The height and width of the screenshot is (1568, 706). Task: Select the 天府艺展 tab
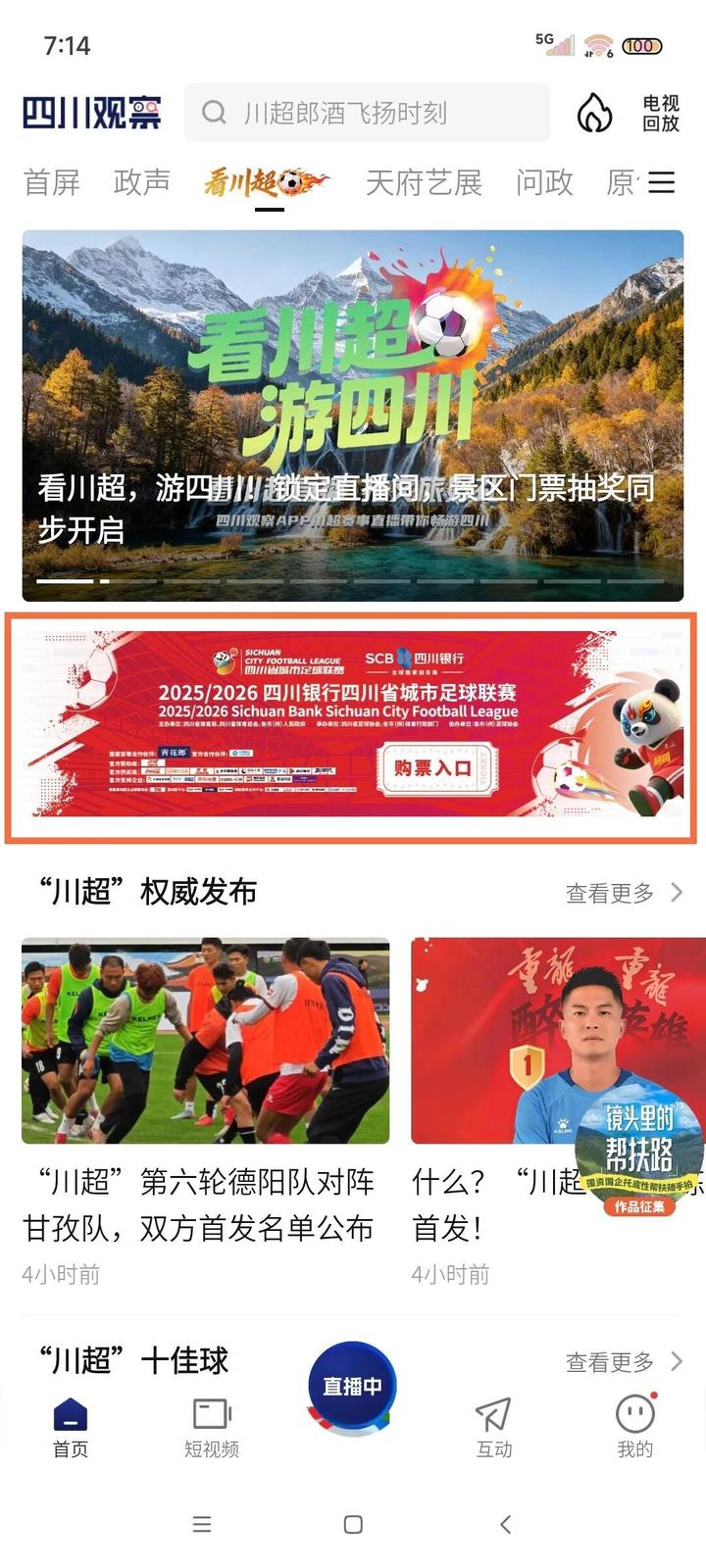[424, 182]
